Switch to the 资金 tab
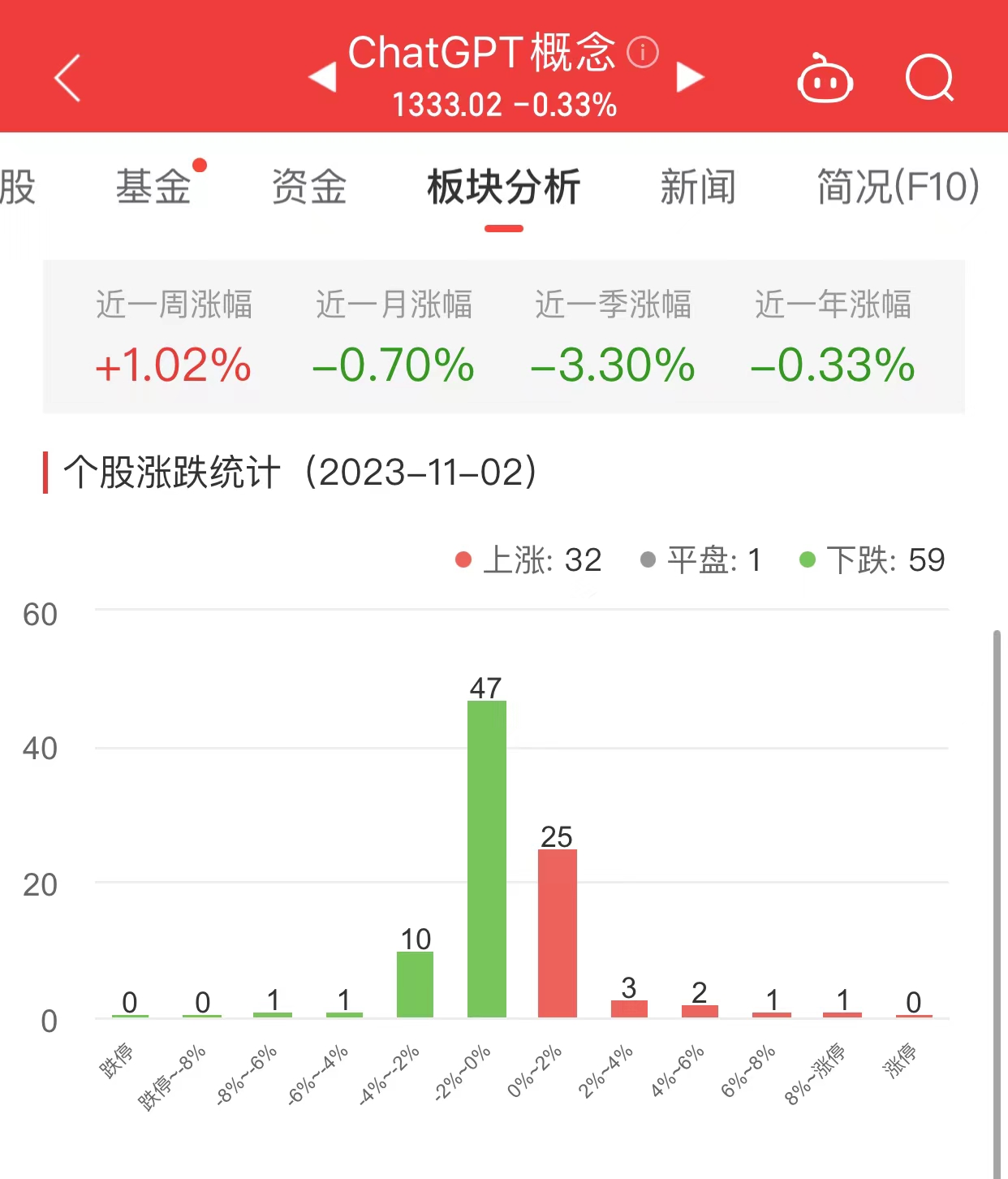Screen dimensions: 1008x1179 (x=309, y=187)
